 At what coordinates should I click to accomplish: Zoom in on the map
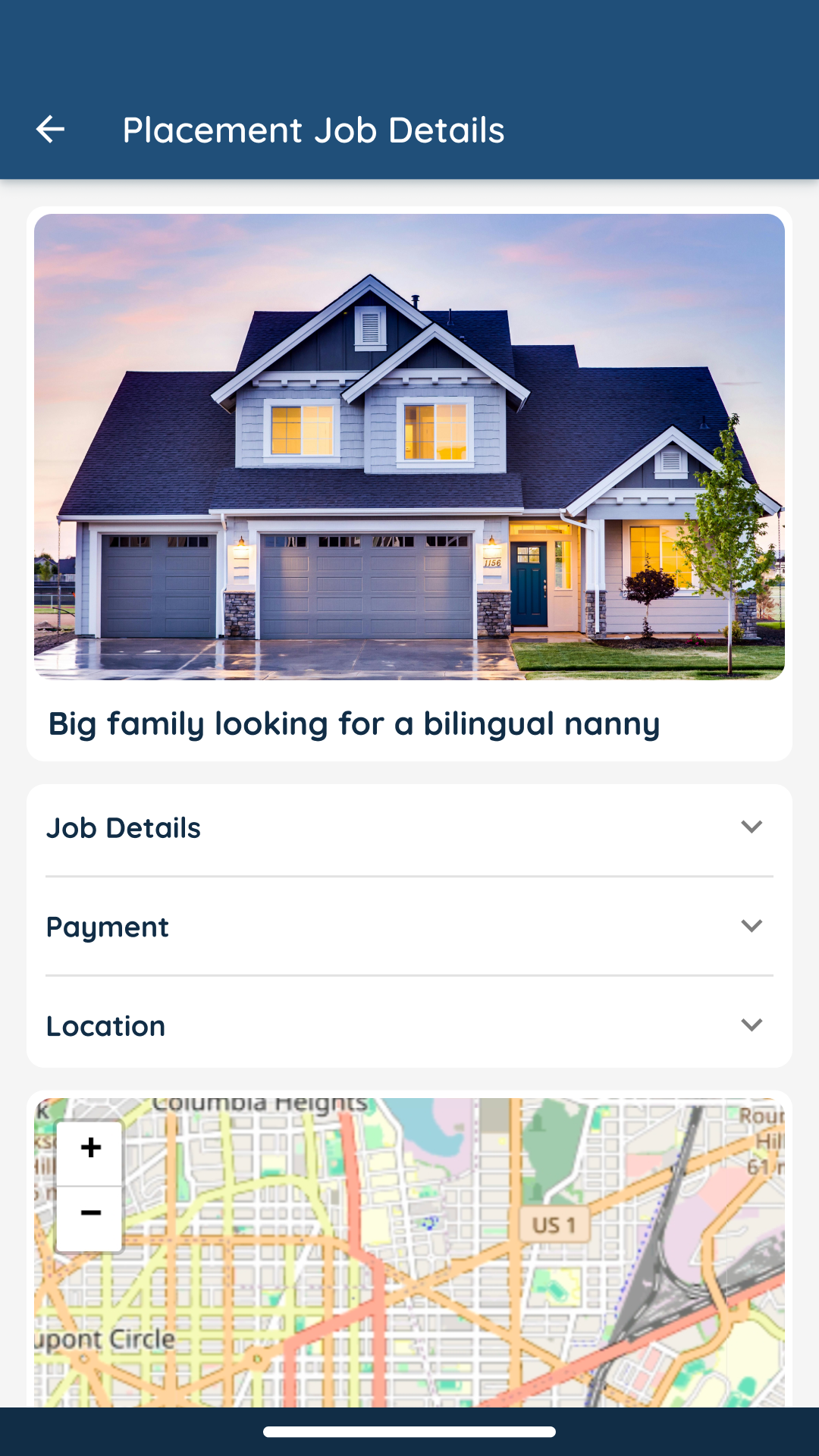(90, 1148)
